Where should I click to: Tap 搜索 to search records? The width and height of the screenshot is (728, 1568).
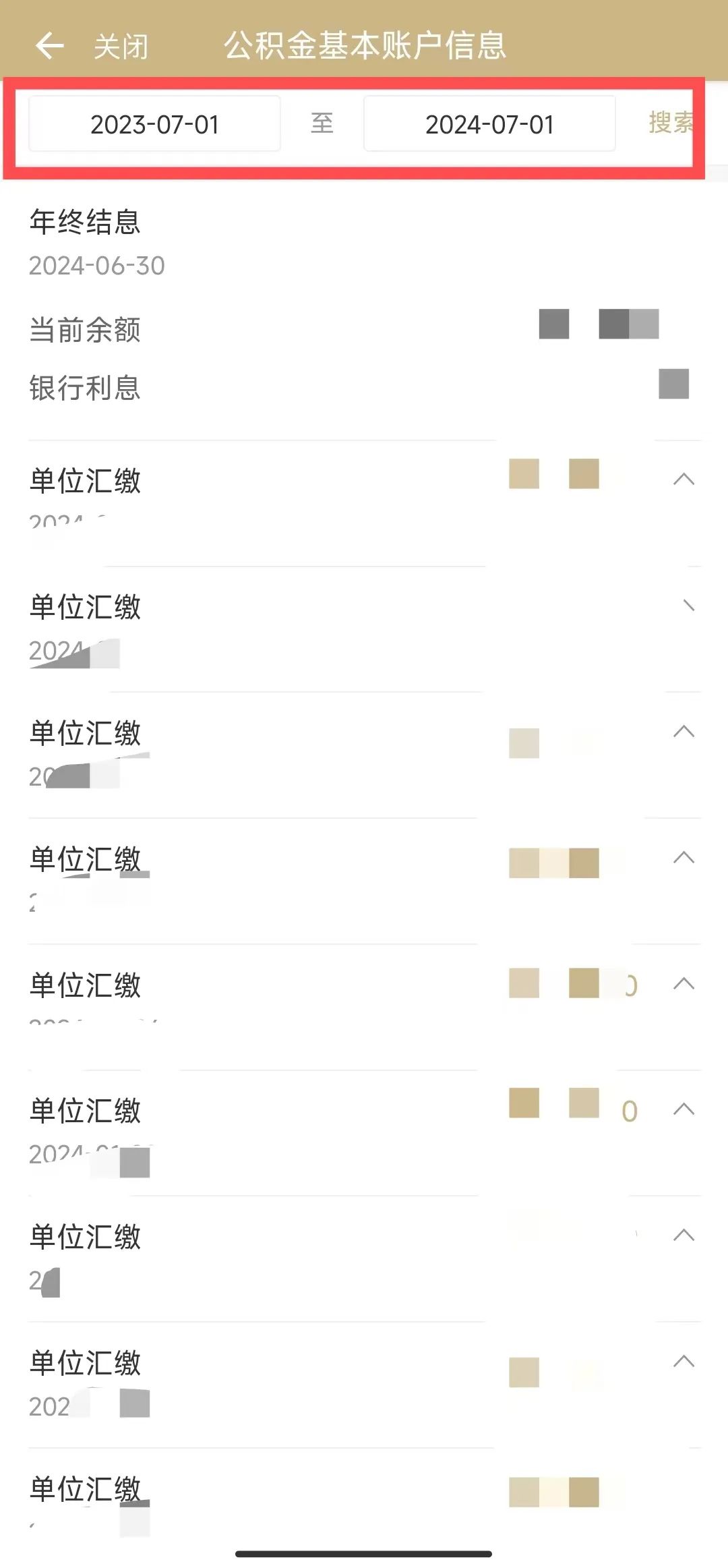670,123
